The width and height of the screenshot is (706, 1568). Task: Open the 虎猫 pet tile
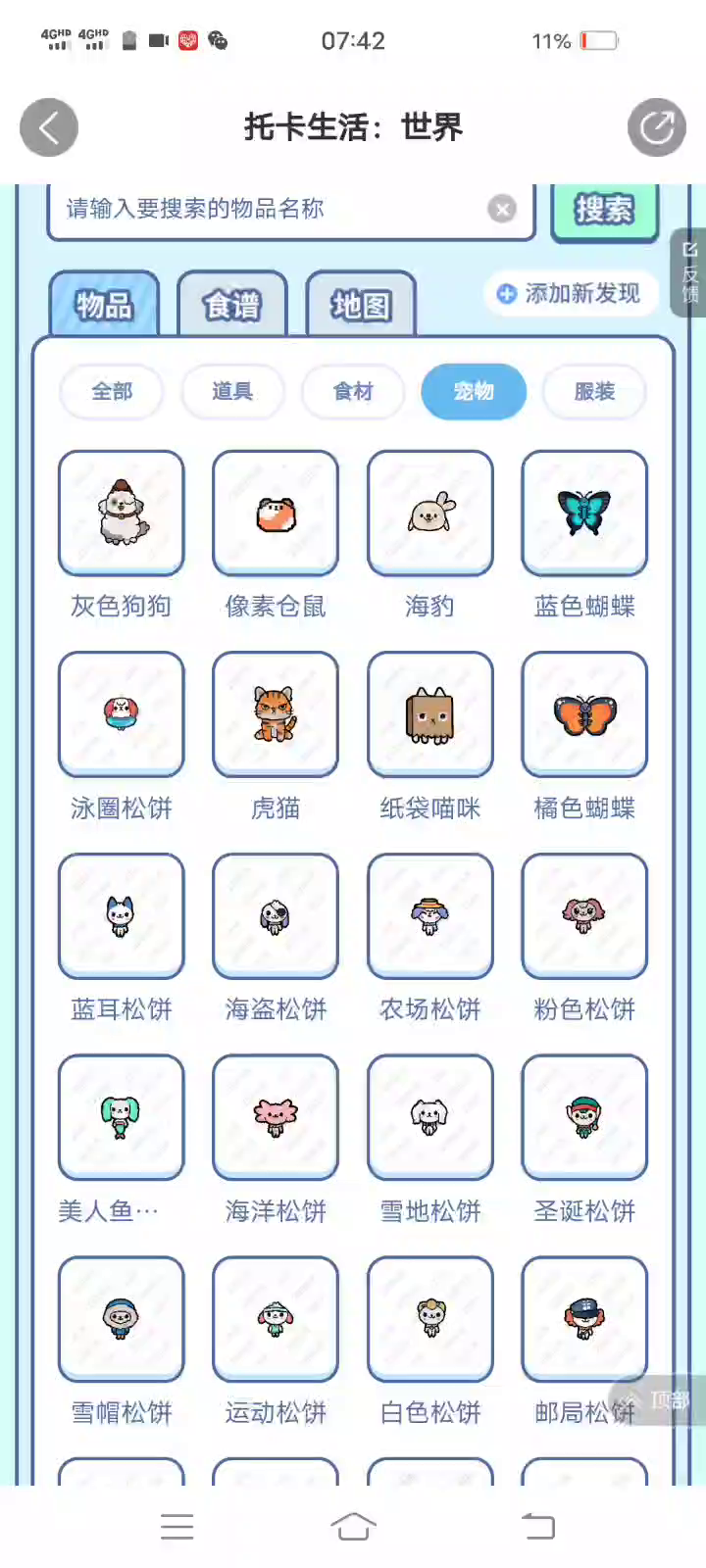point(276,715)
